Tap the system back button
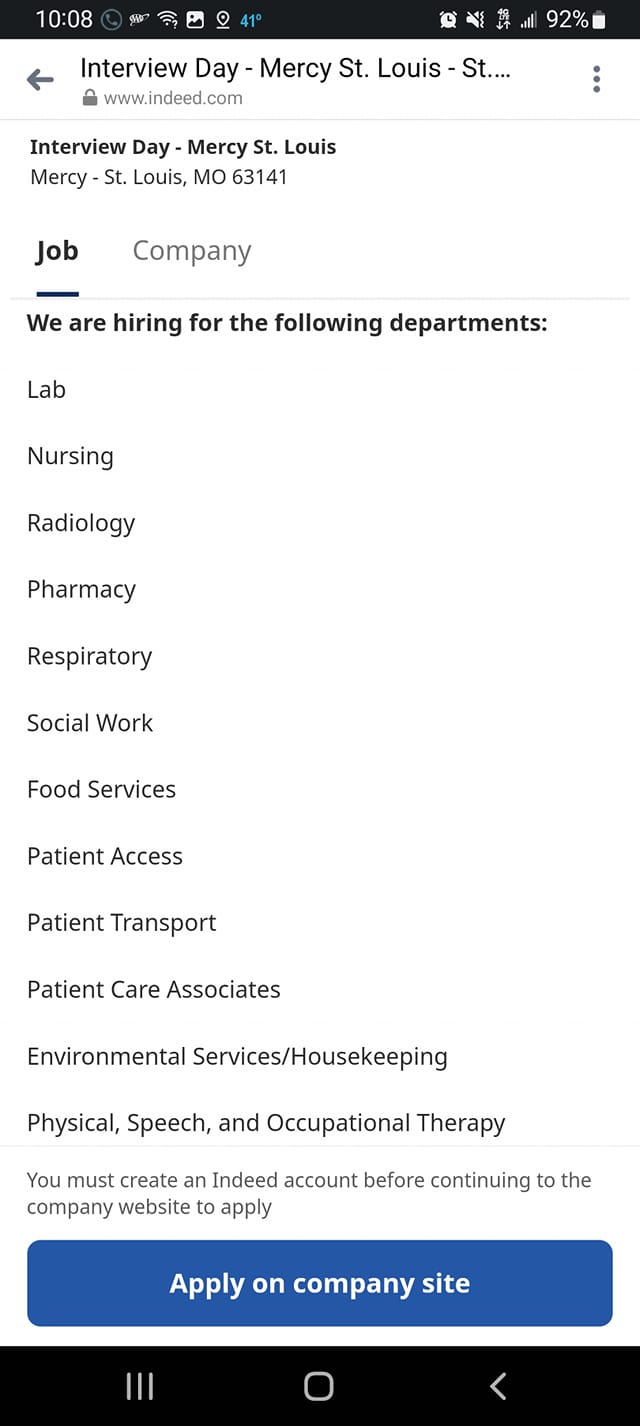The image size is (640, 1426). (x=498, y=1386)
